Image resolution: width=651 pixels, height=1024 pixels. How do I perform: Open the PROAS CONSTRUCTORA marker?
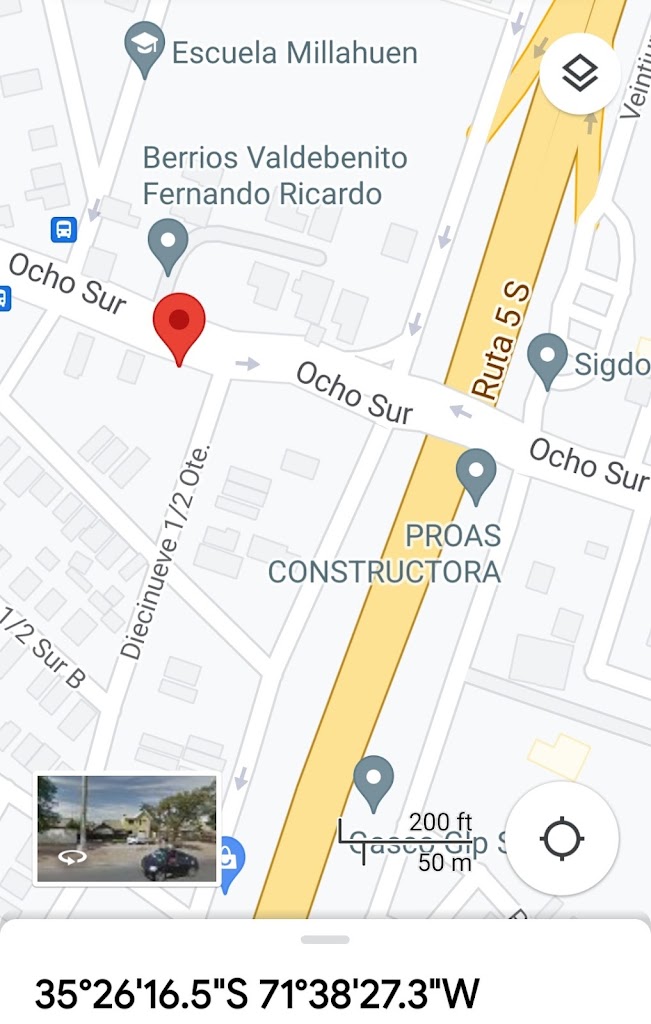(476, 474)
